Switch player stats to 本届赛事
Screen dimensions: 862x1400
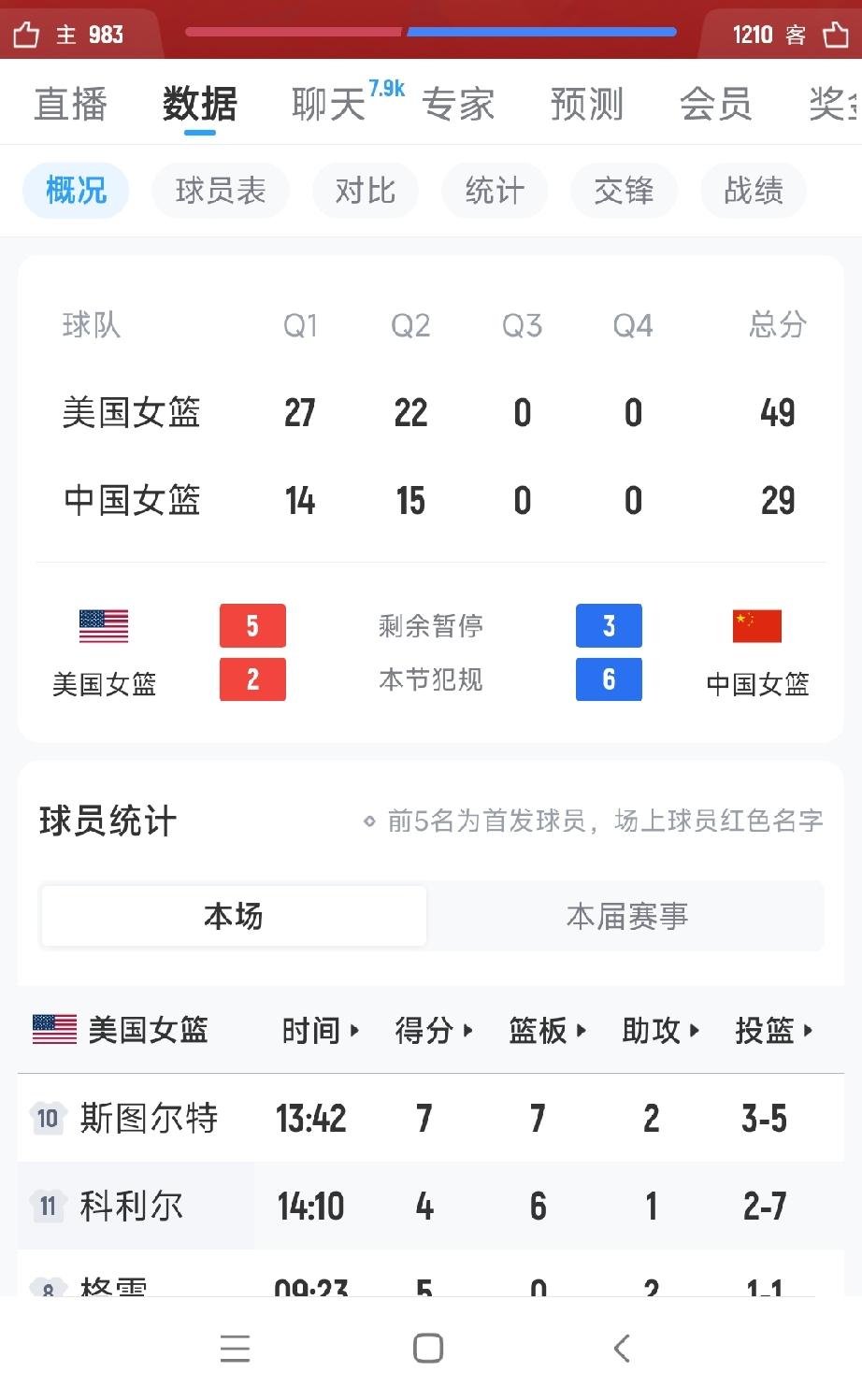tap(626, 916)
